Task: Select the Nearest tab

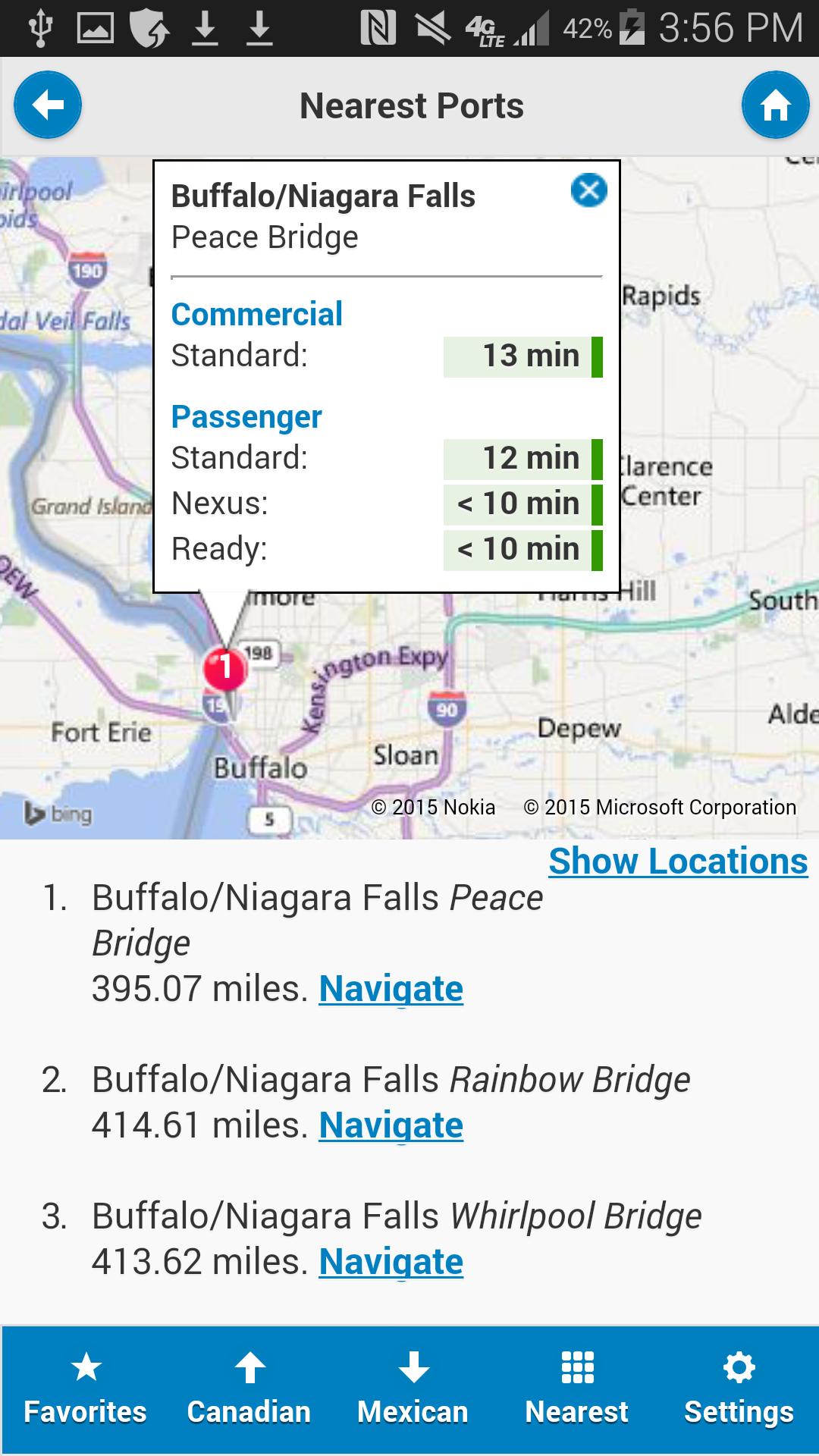Action: pos(576,1391)
